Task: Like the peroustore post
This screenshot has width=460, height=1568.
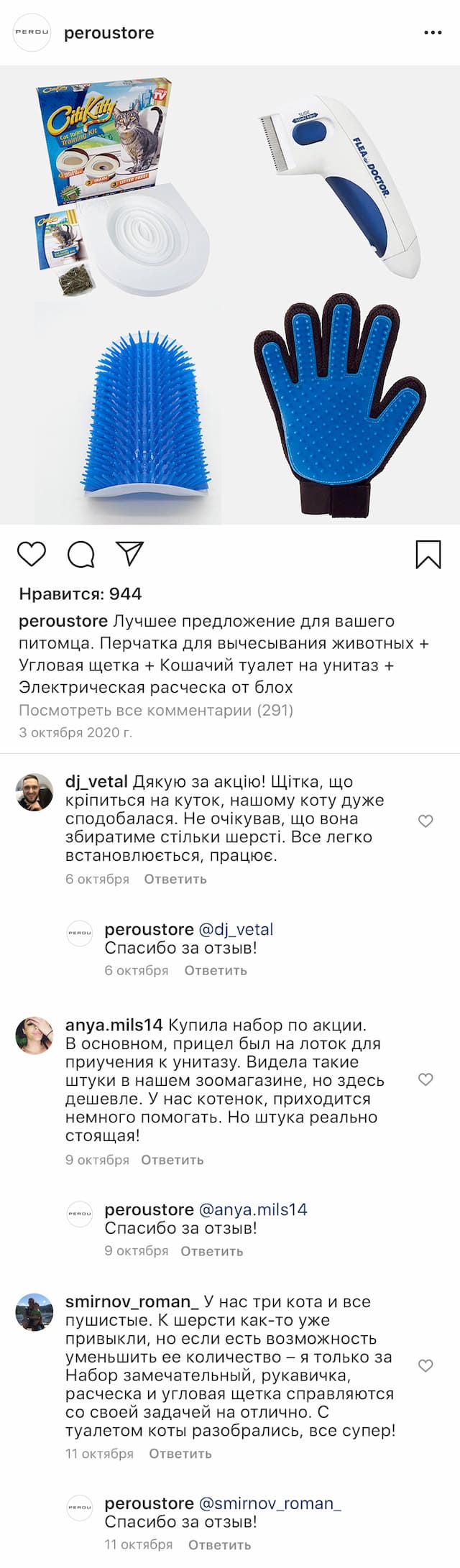Action: pyautogui.click(x=32, y=555)
